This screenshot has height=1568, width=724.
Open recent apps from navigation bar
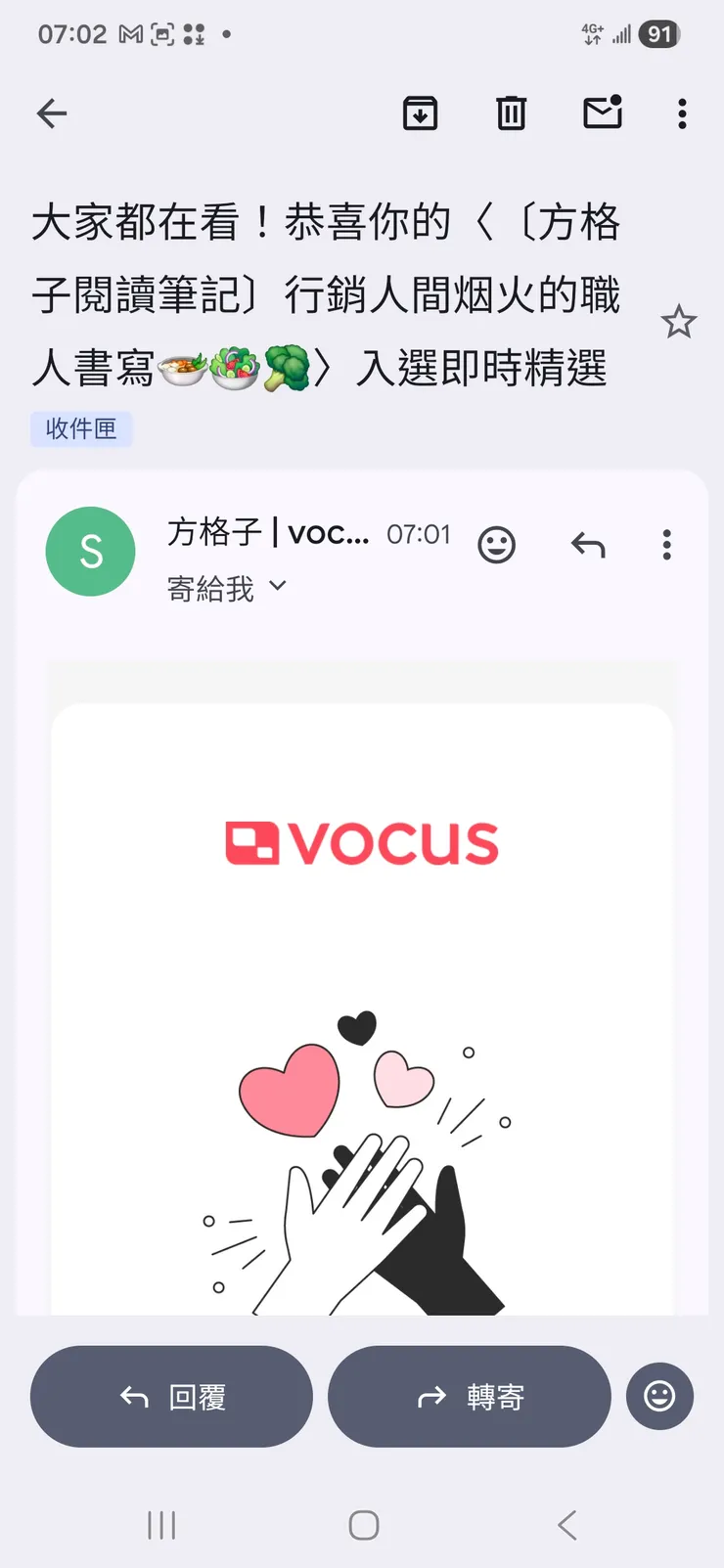point(161,1525)
